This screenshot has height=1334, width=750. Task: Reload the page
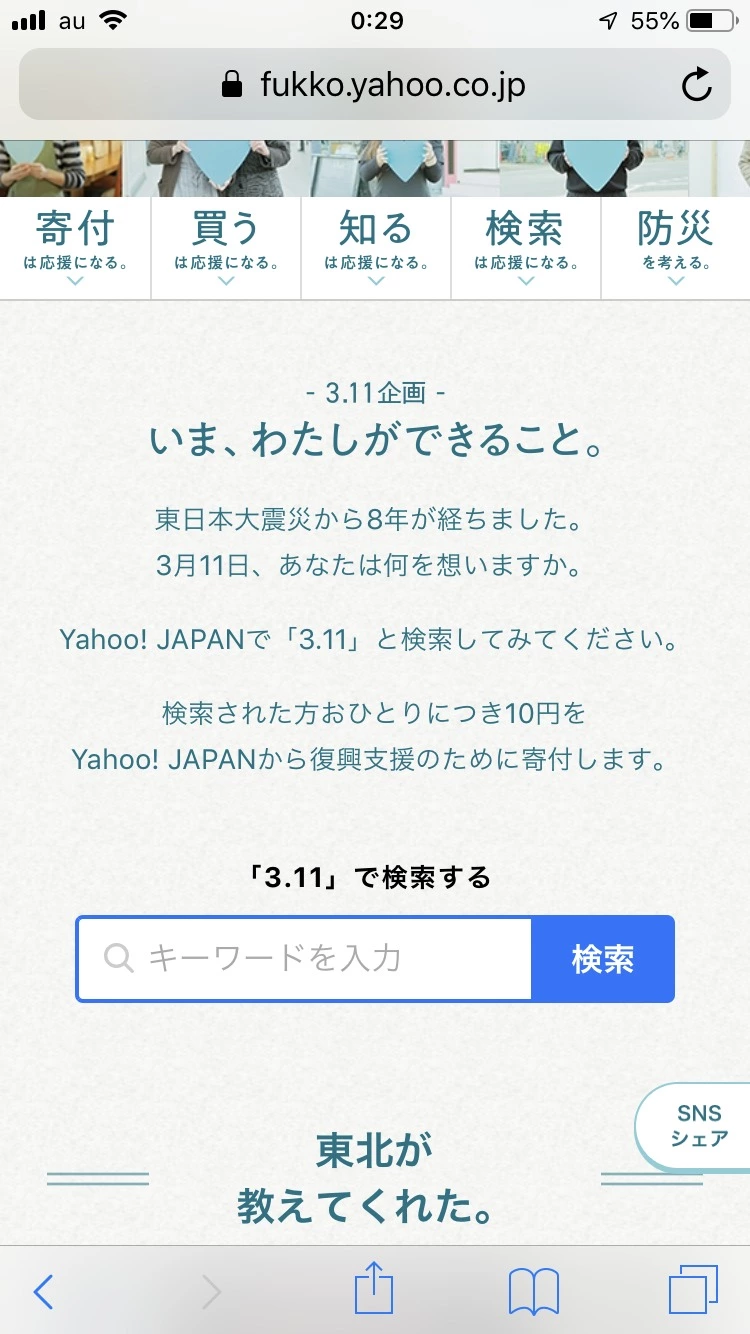pos(696,85)
